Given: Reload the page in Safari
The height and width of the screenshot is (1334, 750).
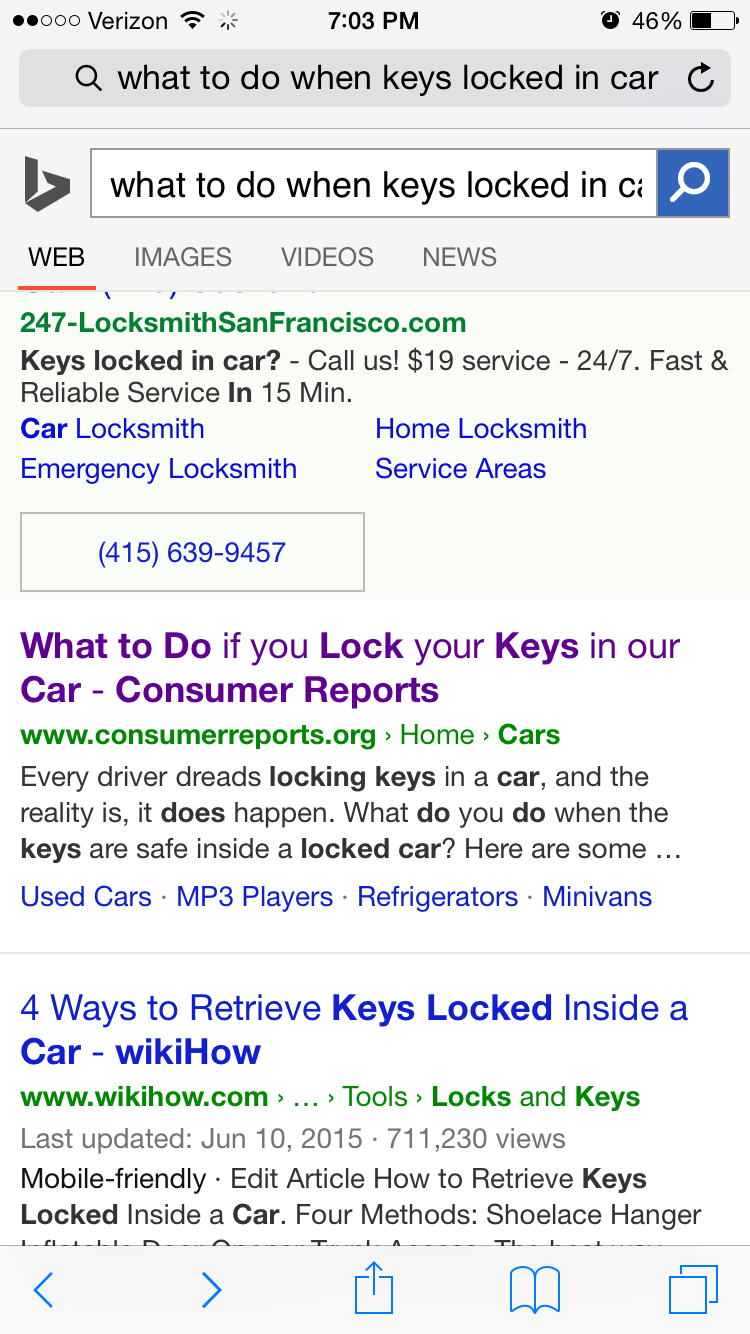Looking at the screenshot, I should 702,78.
